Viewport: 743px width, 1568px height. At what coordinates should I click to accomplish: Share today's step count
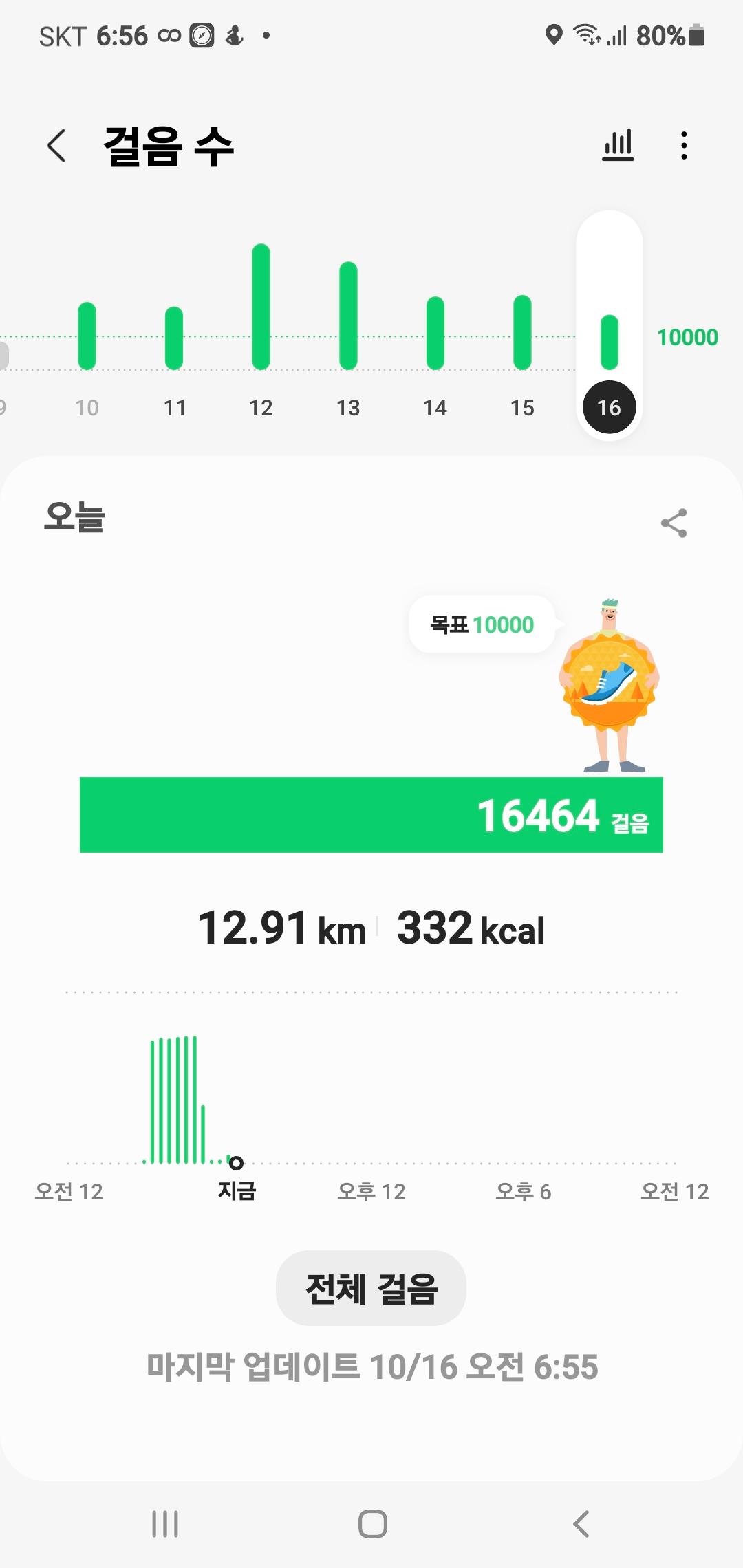pos(674,523)
